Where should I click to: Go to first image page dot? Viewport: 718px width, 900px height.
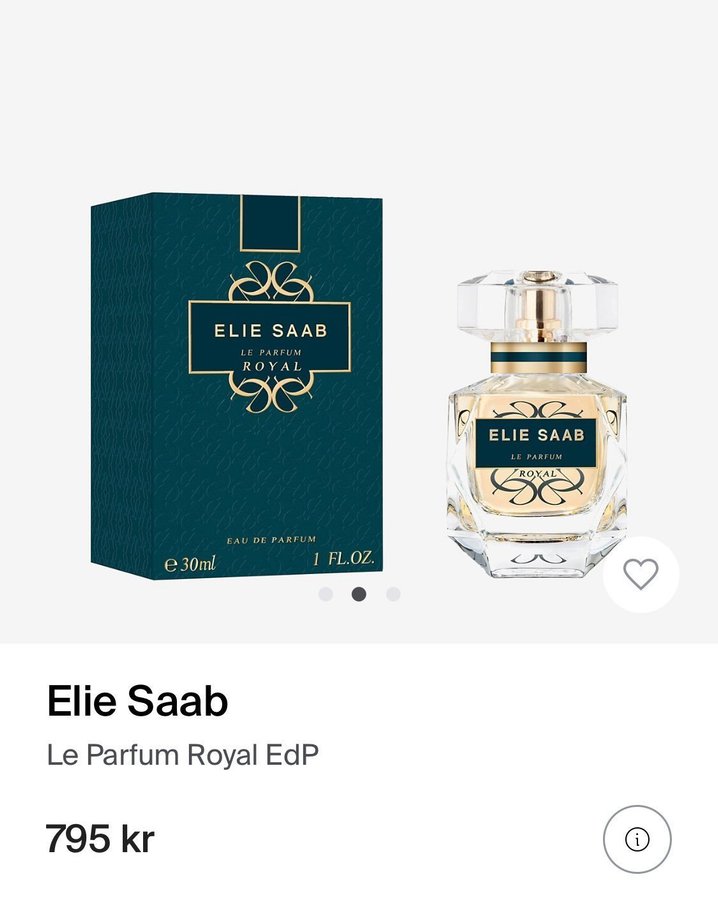tap(325, 594)
